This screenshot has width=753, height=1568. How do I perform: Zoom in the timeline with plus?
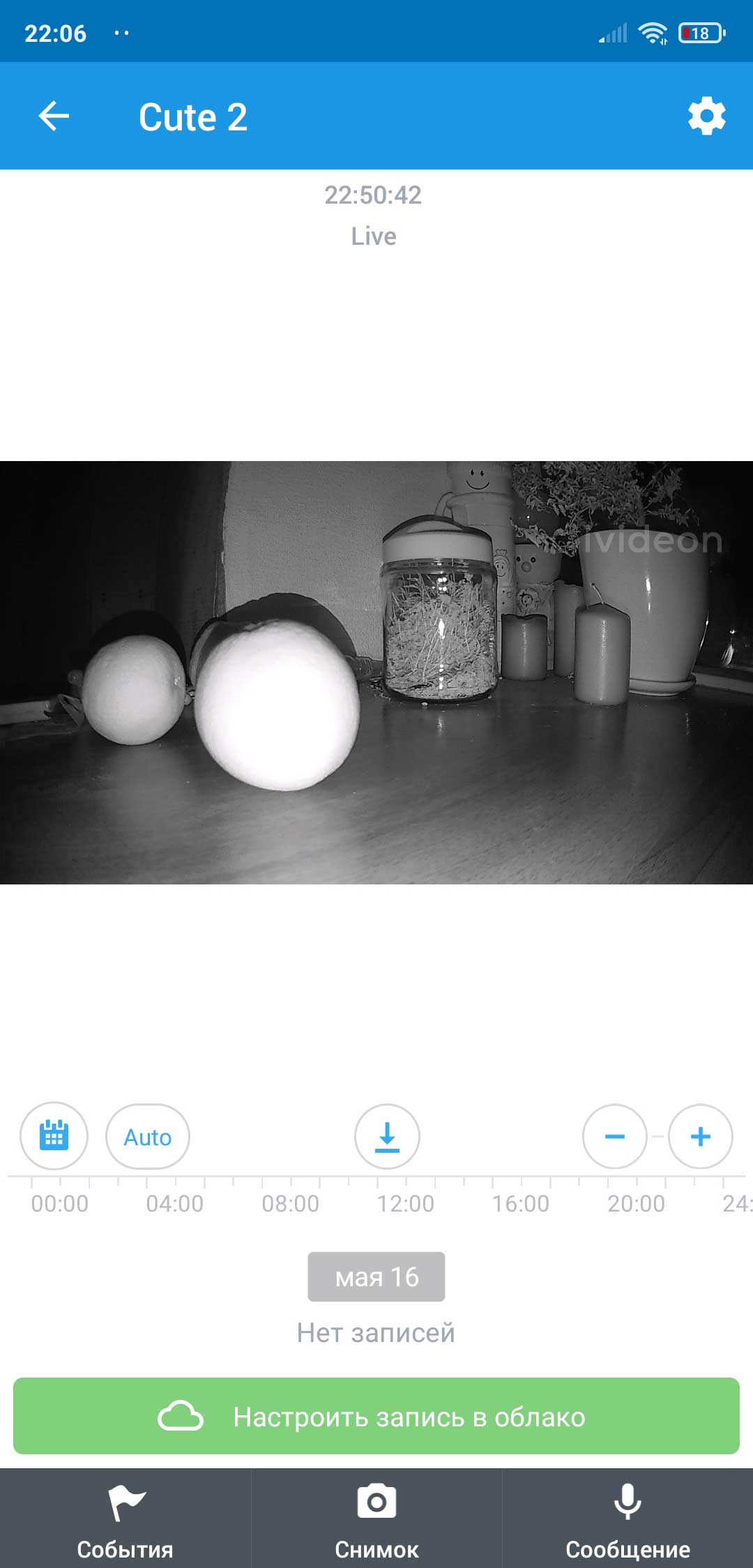700,1137
